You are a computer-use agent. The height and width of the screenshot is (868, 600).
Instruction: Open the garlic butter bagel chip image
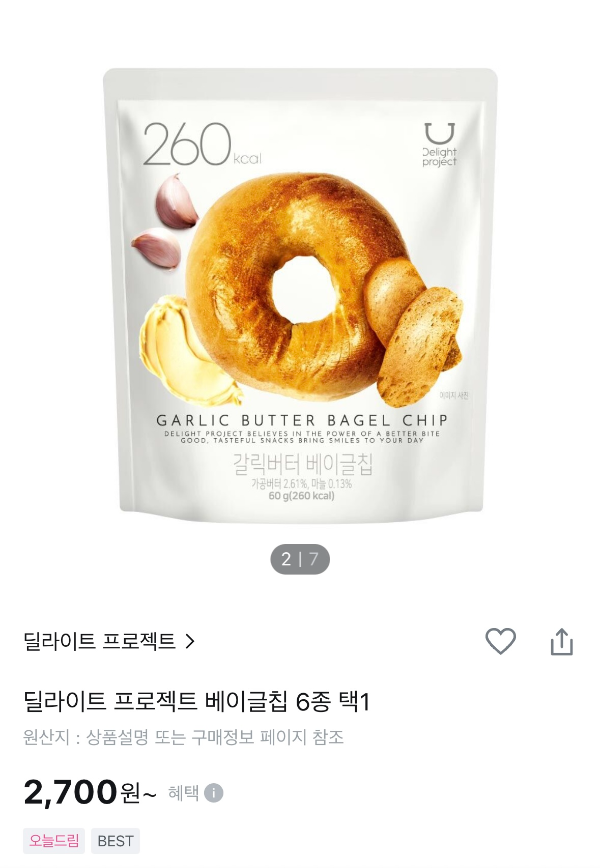point(300,295)
